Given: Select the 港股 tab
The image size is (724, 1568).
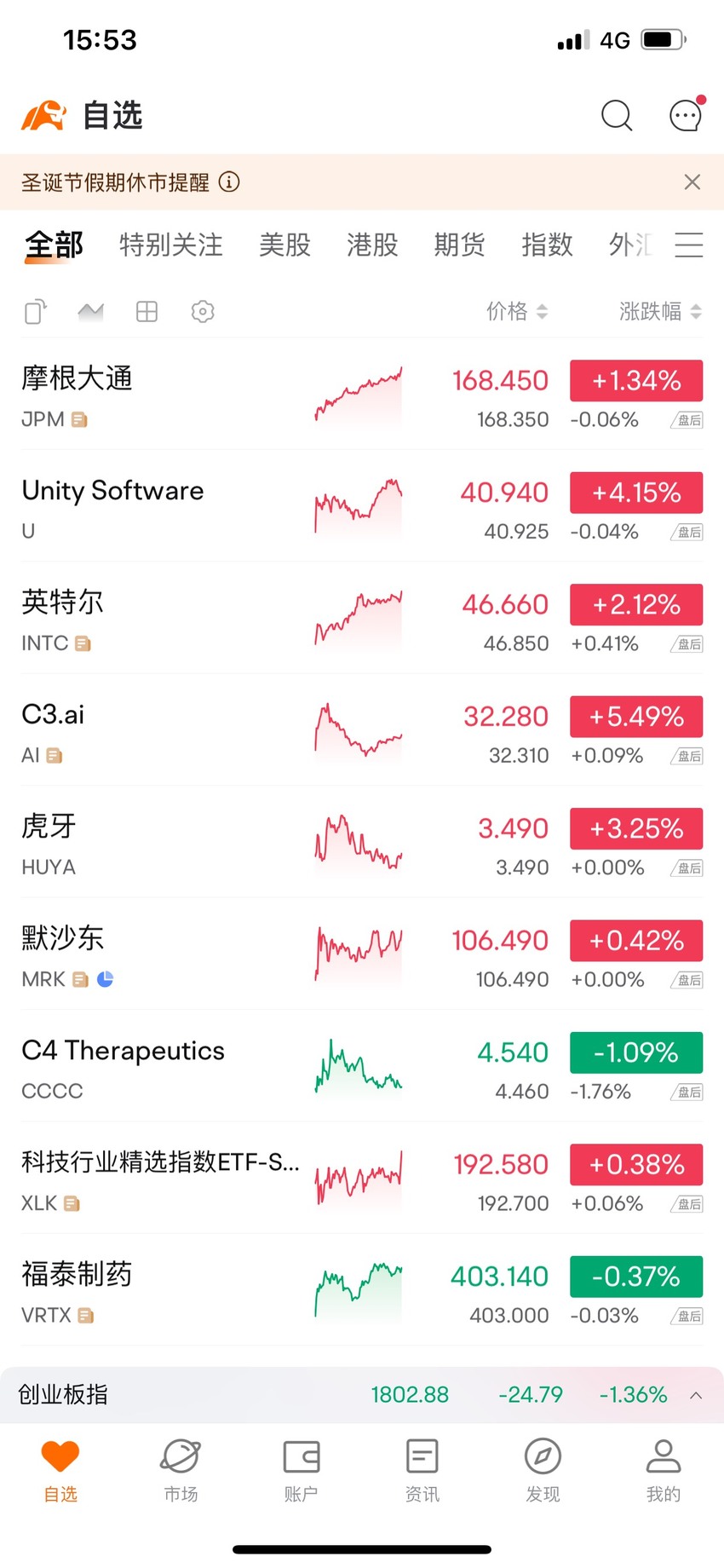Looking at the screenshot, I should coord(372,245).
